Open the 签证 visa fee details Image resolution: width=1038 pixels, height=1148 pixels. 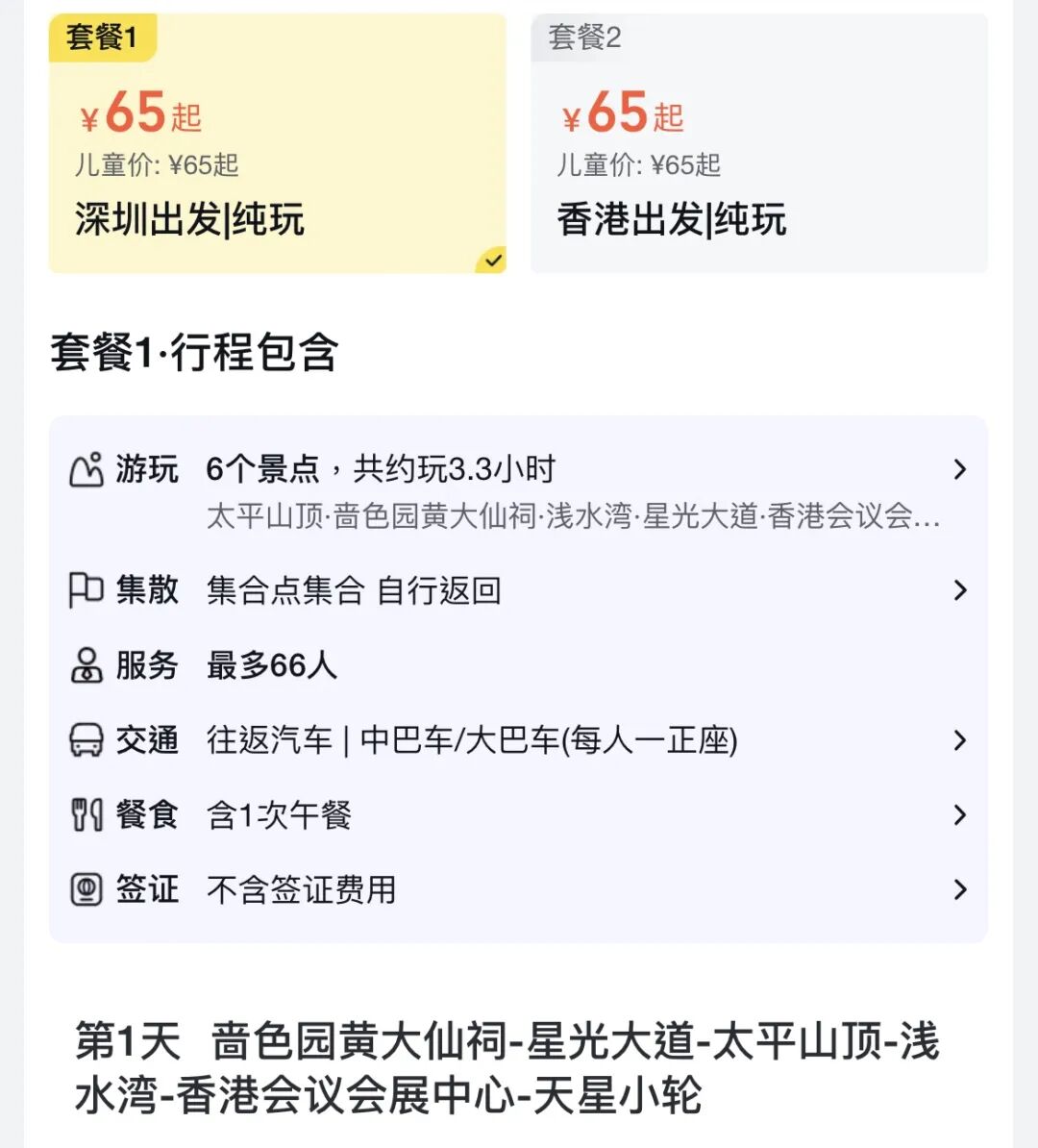point(960,889)
